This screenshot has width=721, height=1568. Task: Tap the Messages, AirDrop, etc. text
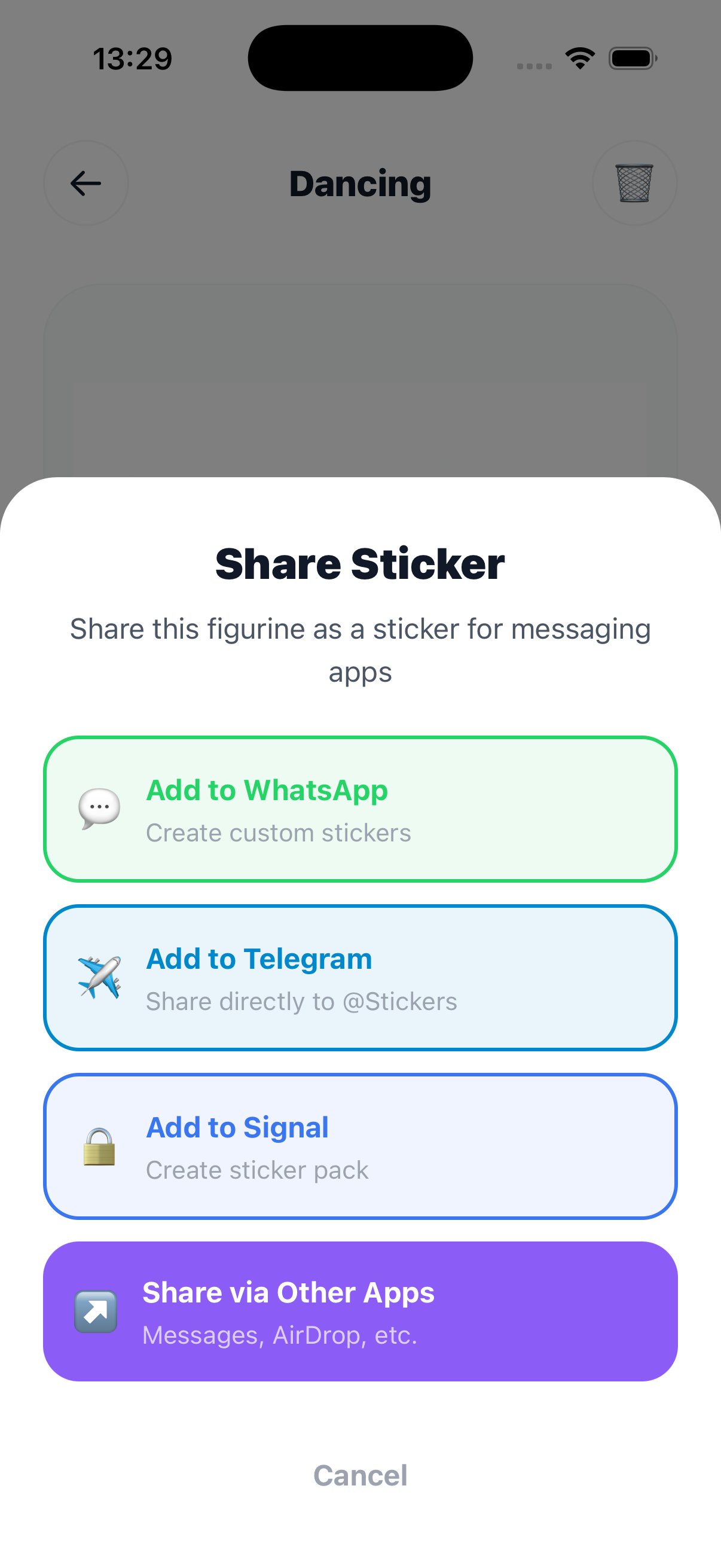[280, 1335]
